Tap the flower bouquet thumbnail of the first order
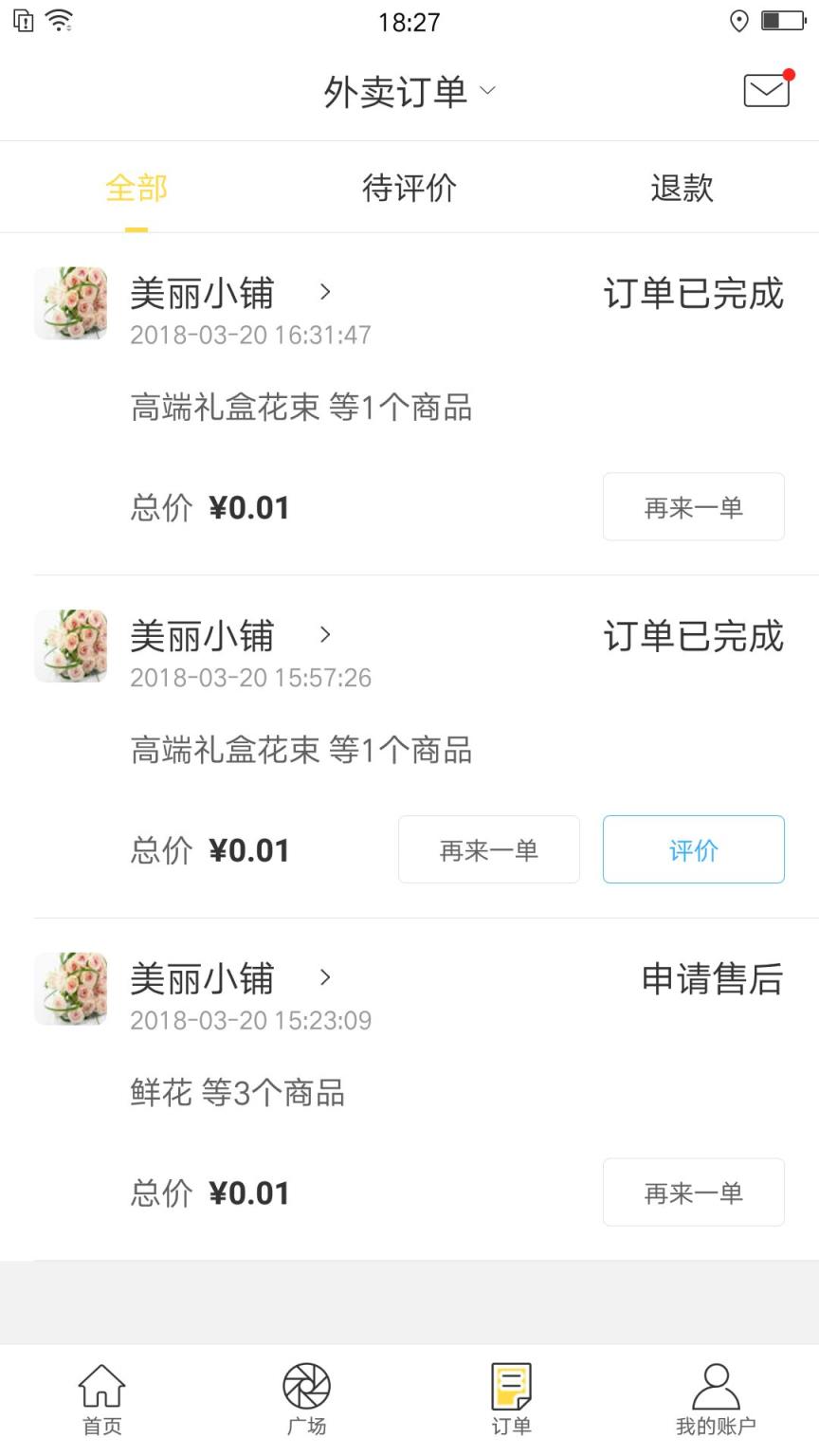This screenshot has height=1456, width=819. 70,303
